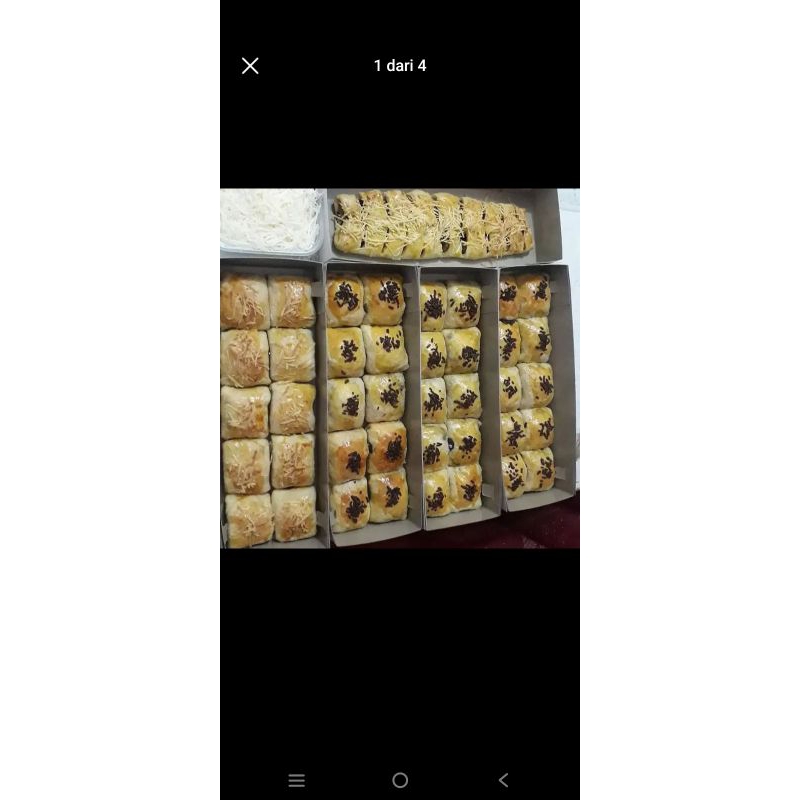Tap the system back button
800x800 pixels.
503,780
